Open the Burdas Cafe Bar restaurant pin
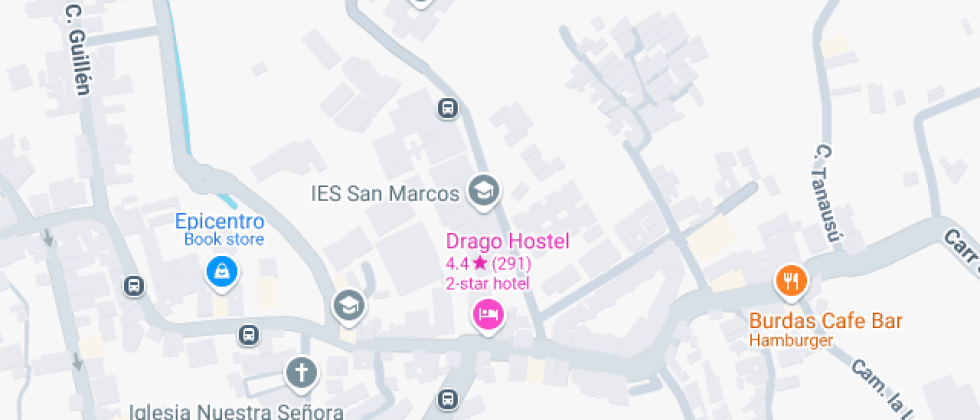Viewport: 980px width, 420px height. point(791,280)
